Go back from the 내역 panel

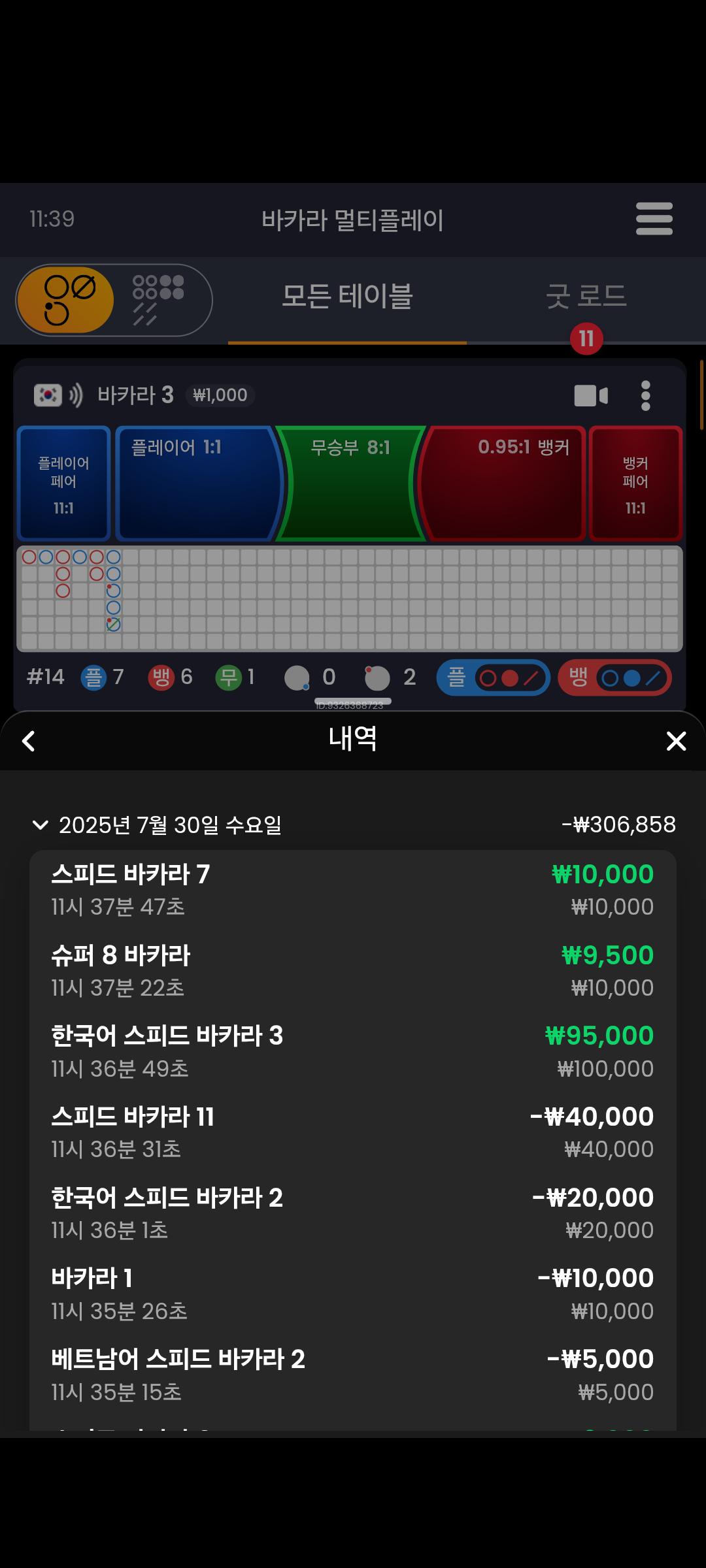click(x=29, y=741)
